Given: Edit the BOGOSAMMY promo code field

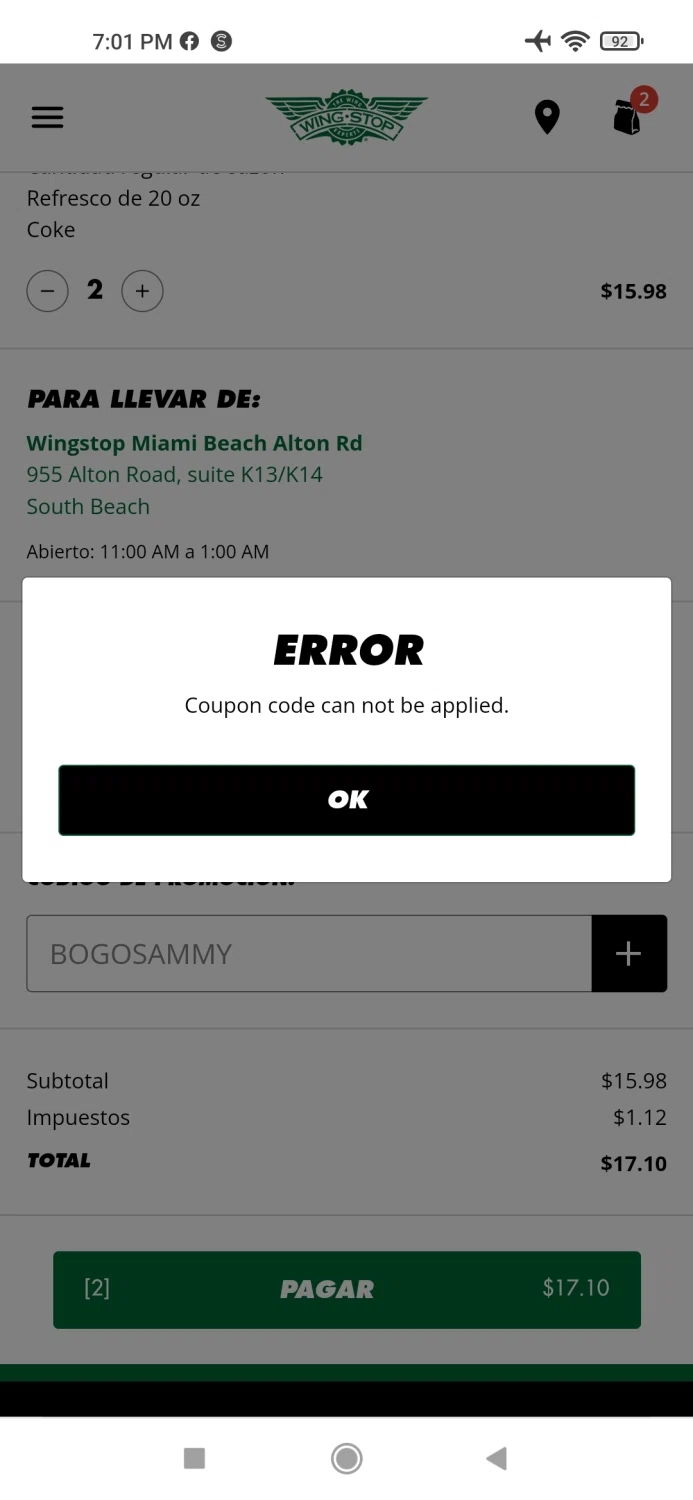Looking at the screenshot, I should pyautogui.click(x=309, y=954).
